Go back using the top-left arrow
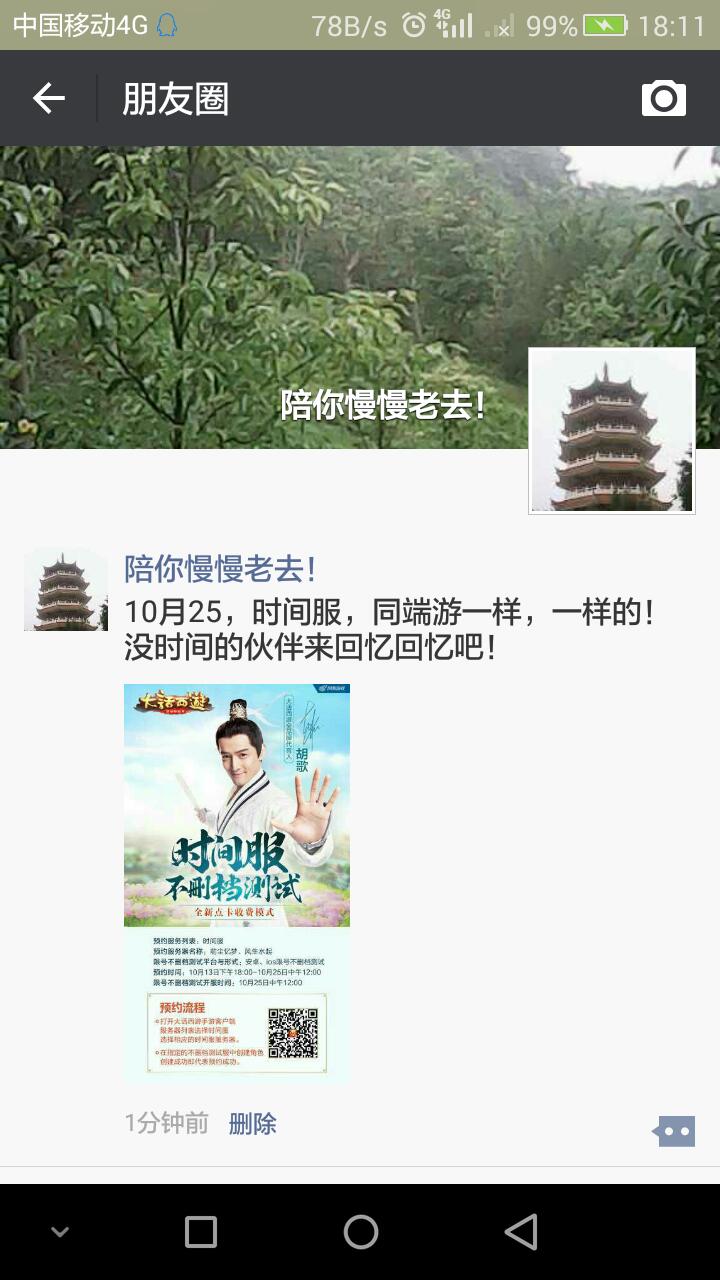 point(48,98)
